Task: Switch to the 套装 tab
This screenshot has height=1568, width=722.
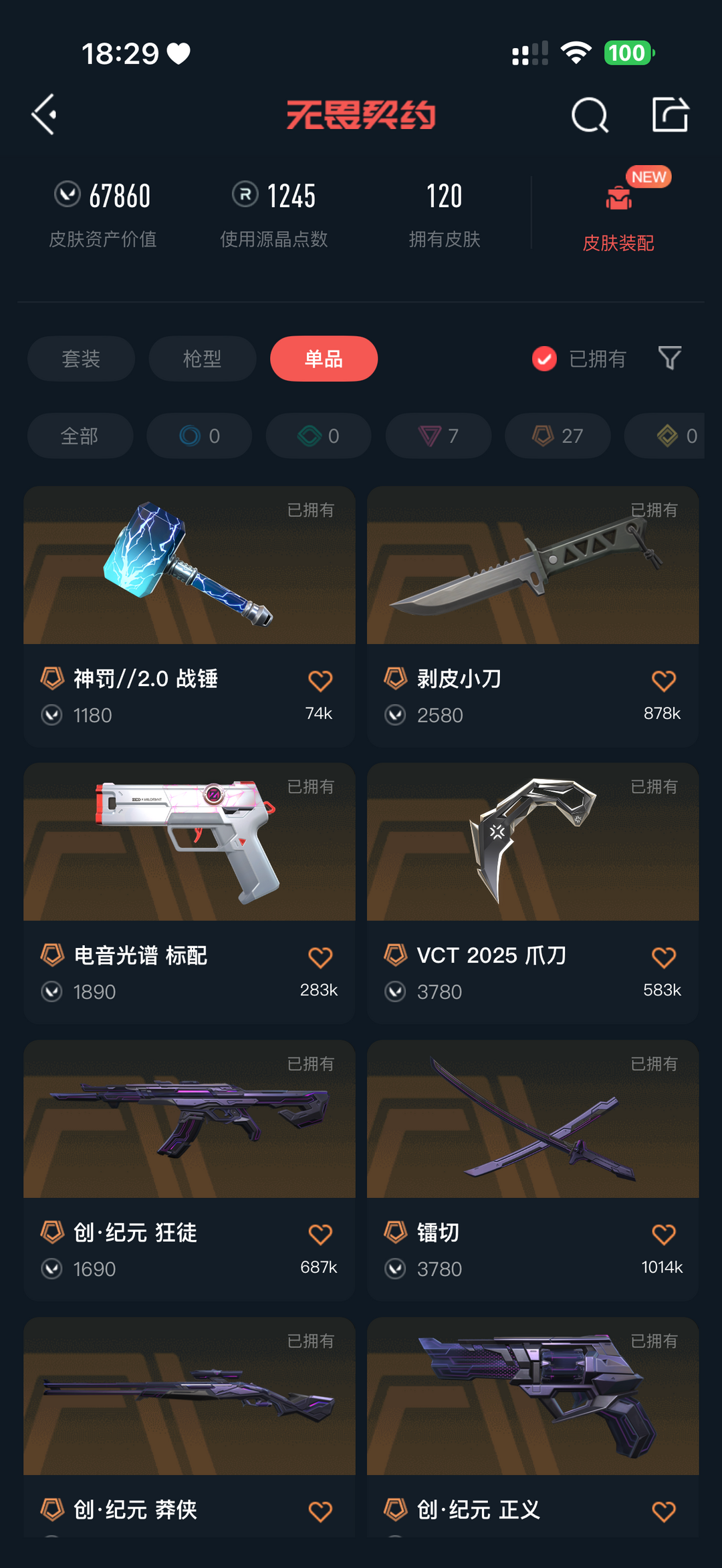Action: (81, 359)
